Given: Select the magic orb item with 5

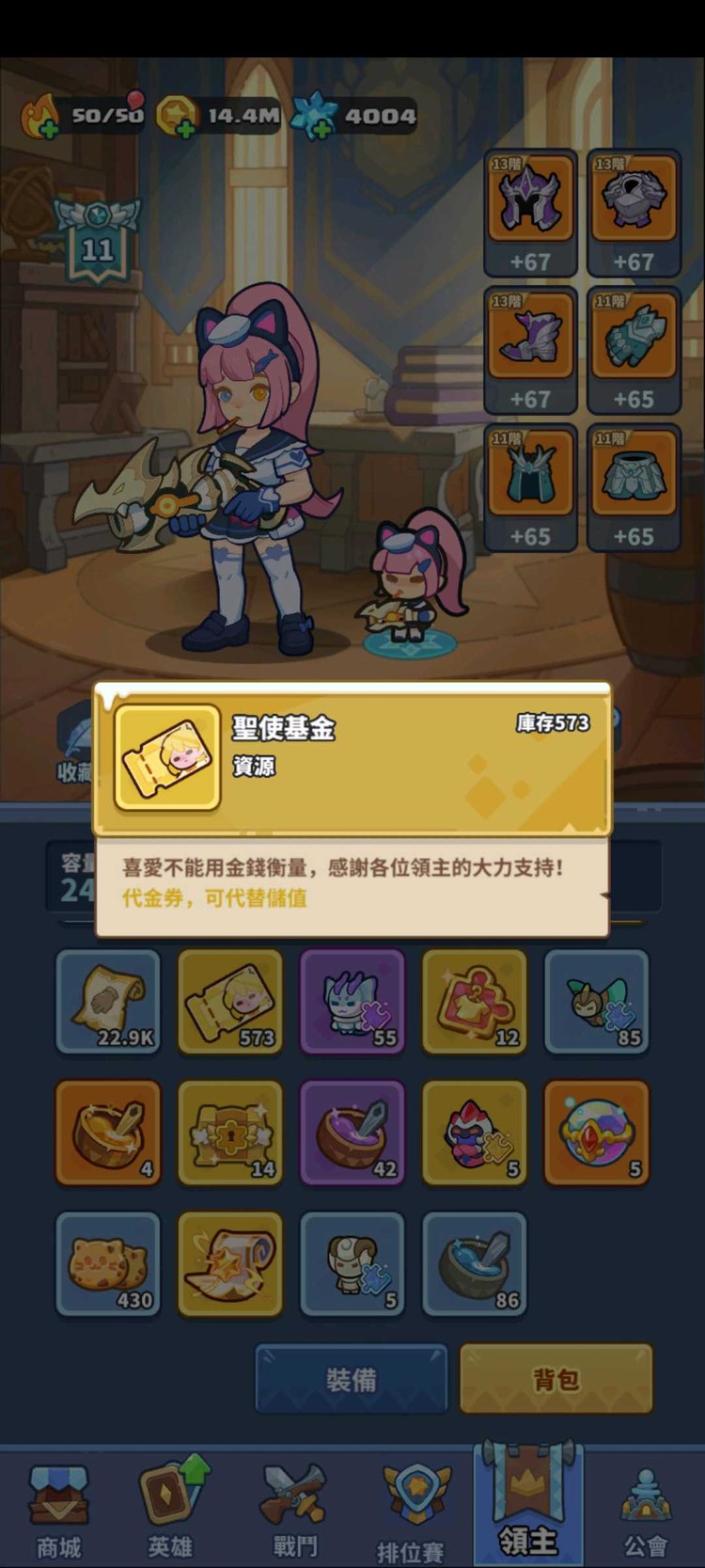Looking at the screenshot, I should tap(596, 1132).
